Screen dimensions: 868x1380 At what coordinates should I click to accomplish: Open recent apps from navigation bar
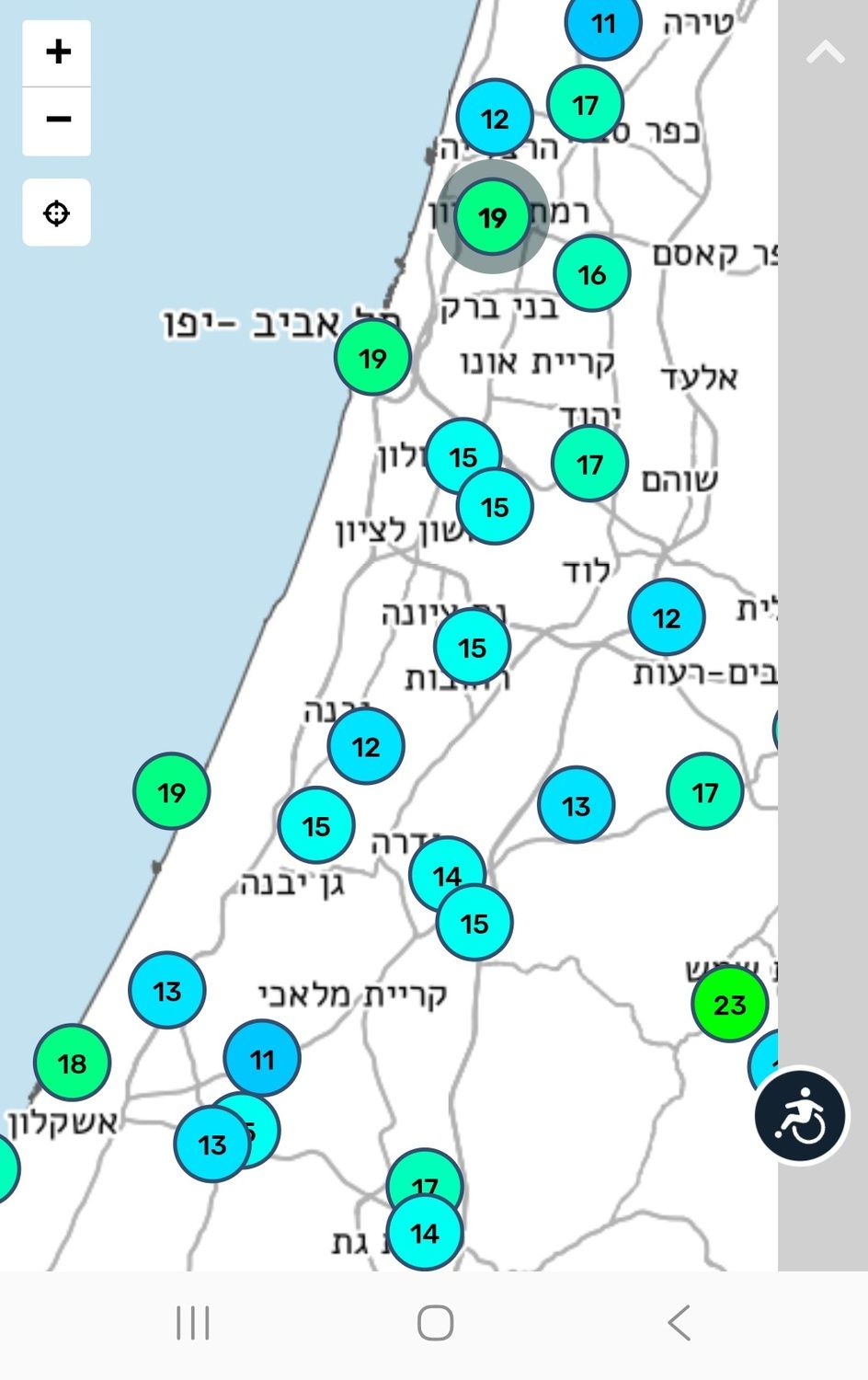pyautogui.click(x=193, y=1323)
